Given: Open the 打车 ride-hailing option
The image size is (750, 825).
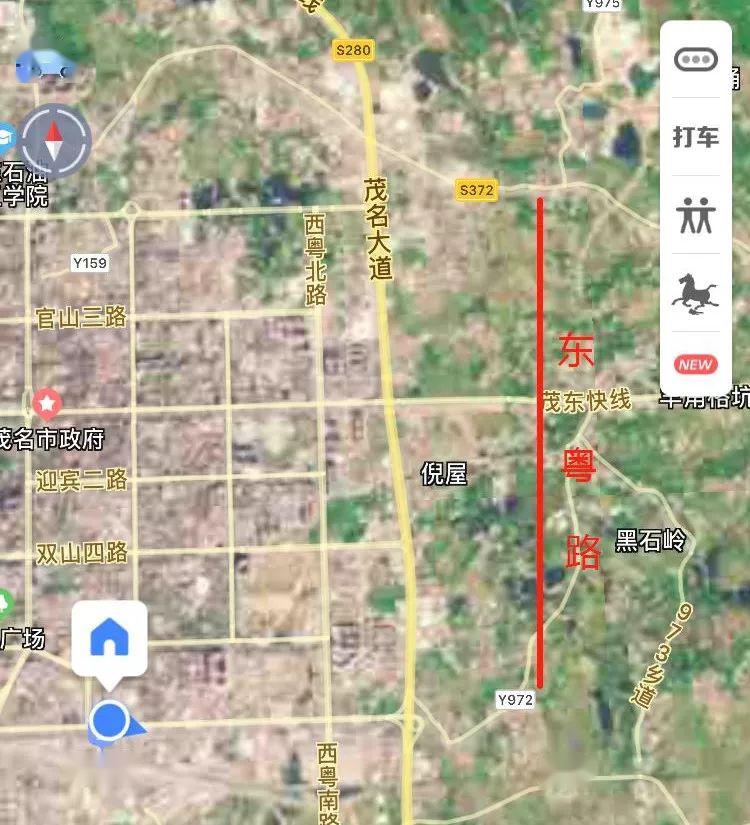Looking at the screenshot, I should (695, 137).
